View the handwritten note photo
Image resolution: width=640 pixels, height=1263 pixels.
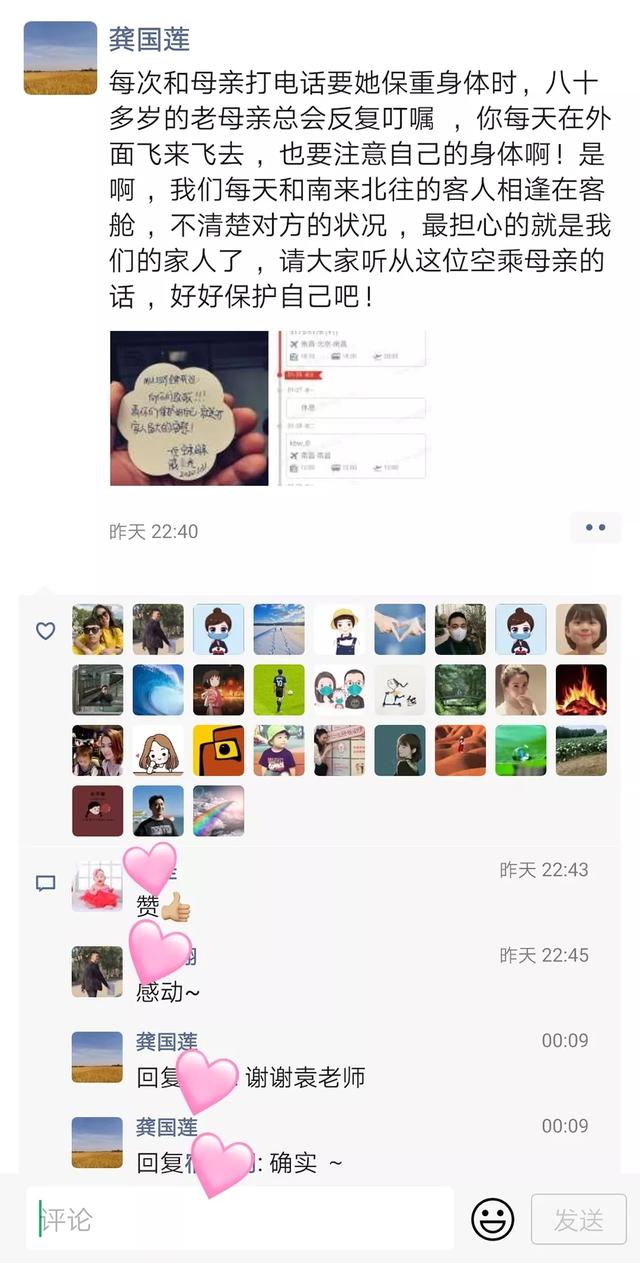point(189,408)
